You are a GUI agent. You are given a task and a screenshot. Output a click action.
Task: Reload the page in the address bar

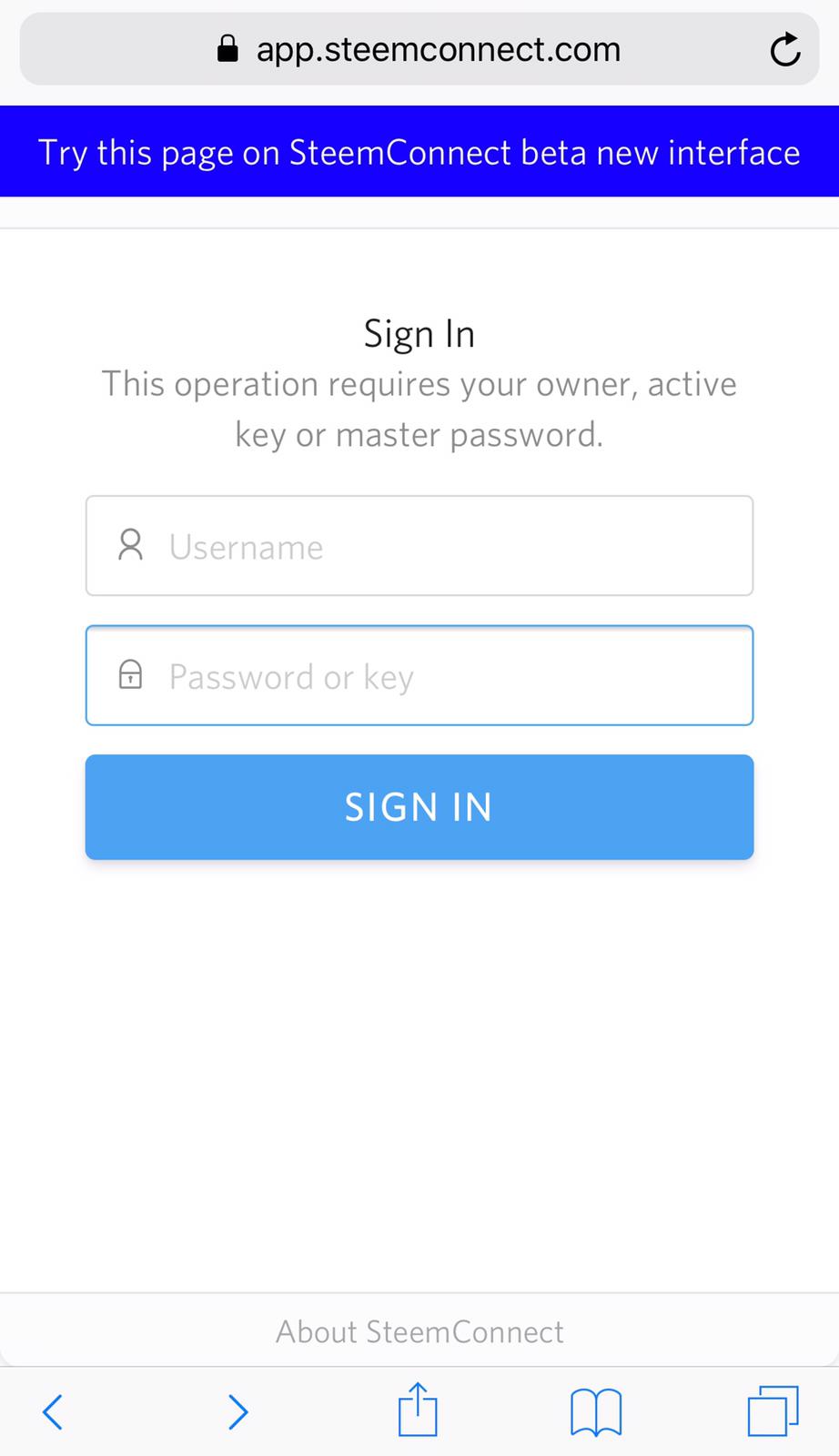(x=784, y=50)
